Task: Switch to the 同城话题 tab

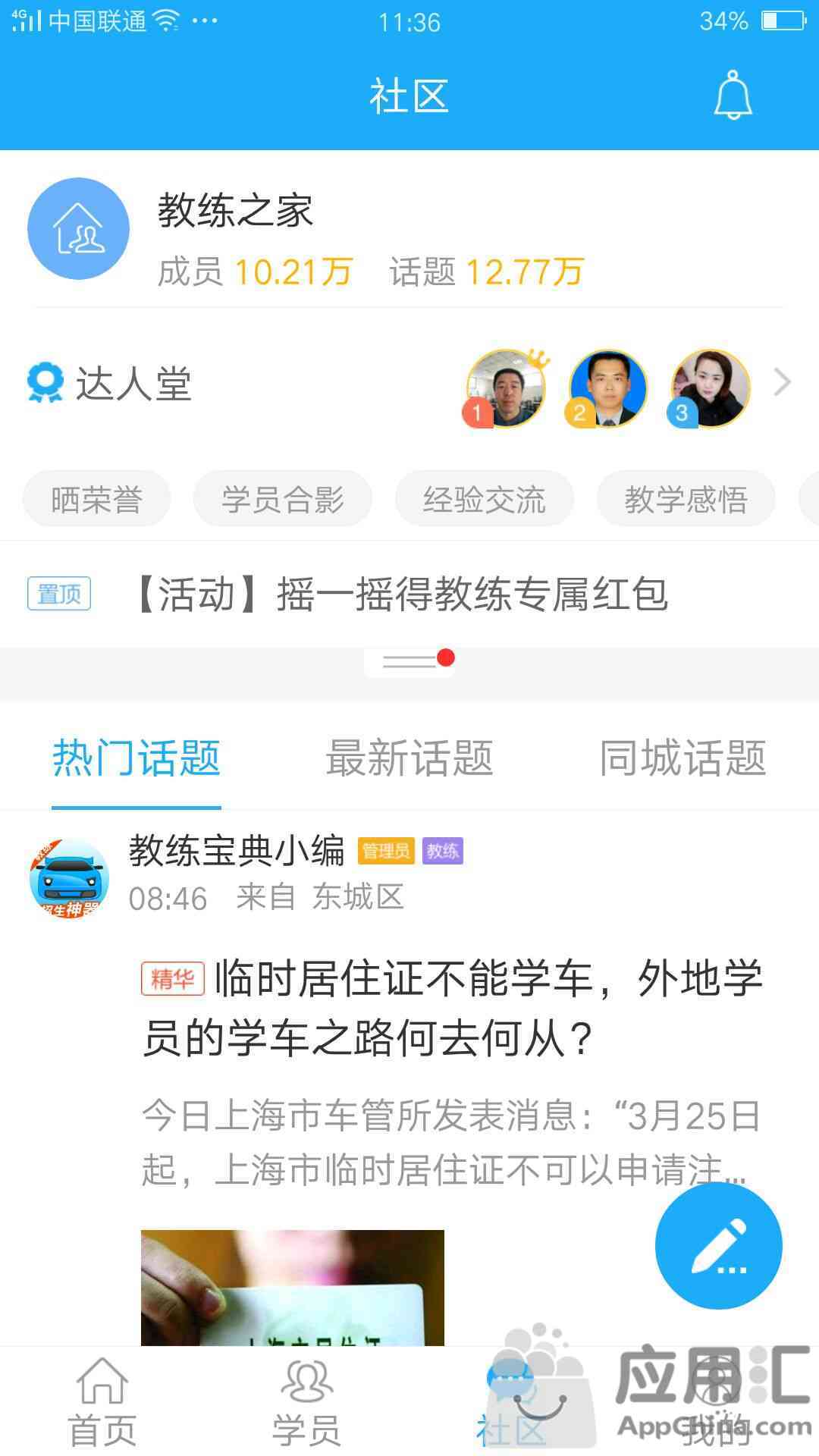Action: tap(682, 758)
